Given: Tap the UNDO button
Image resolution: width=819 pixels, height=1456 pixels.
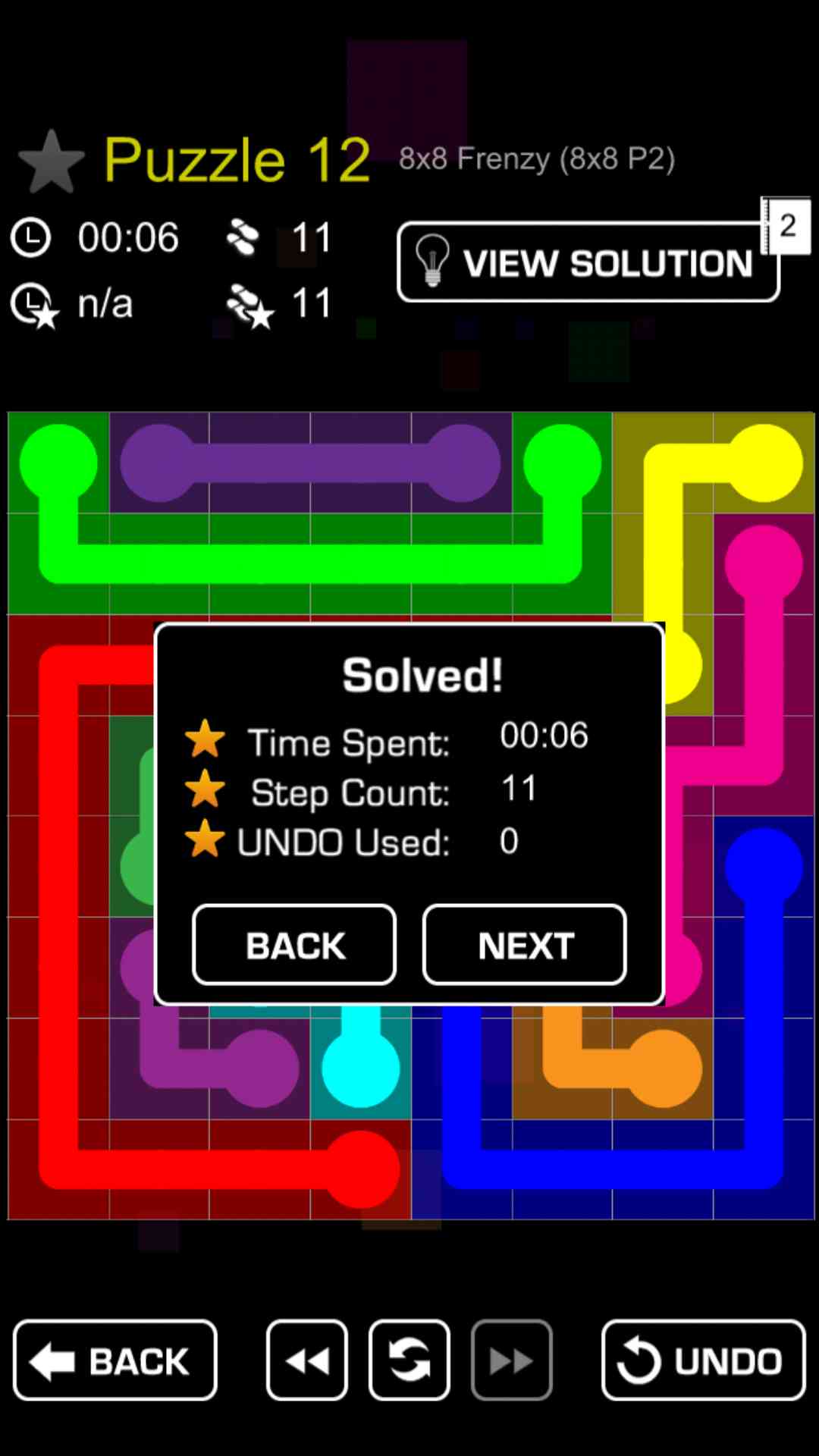Looking at the screenshot, I should pos(703,1360).
